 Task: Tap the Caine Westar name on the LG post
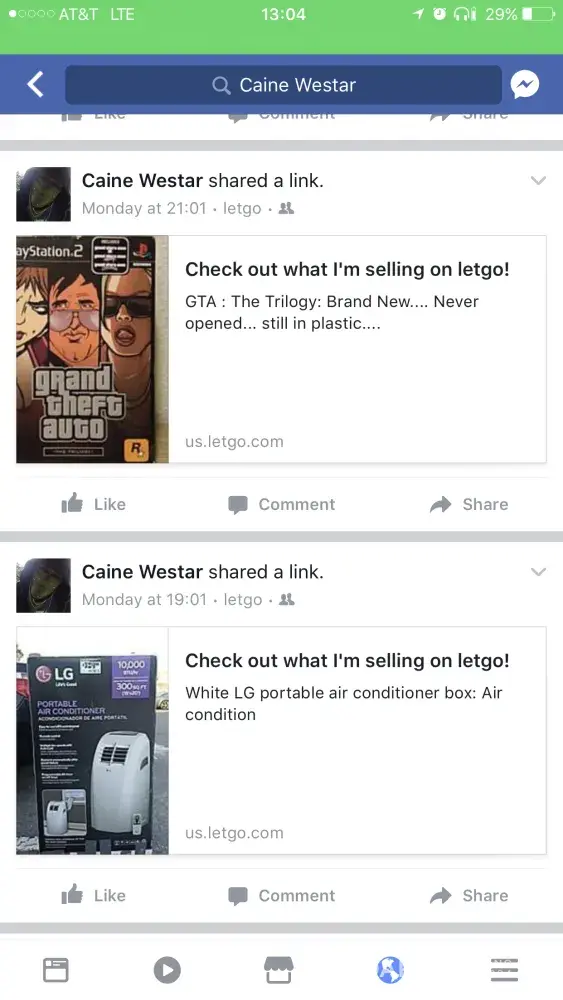142,571
